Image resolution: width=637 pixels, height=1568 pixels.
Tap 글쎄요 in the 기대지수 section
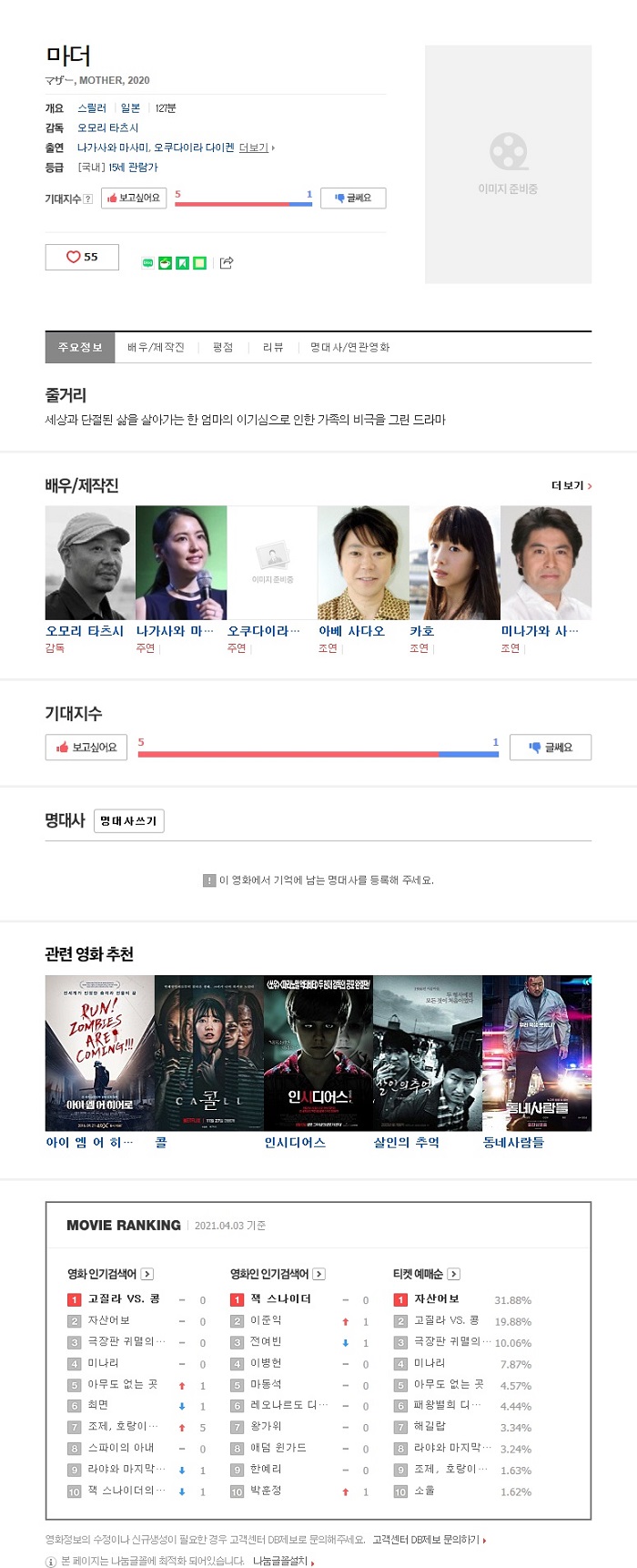click(551, 747)
